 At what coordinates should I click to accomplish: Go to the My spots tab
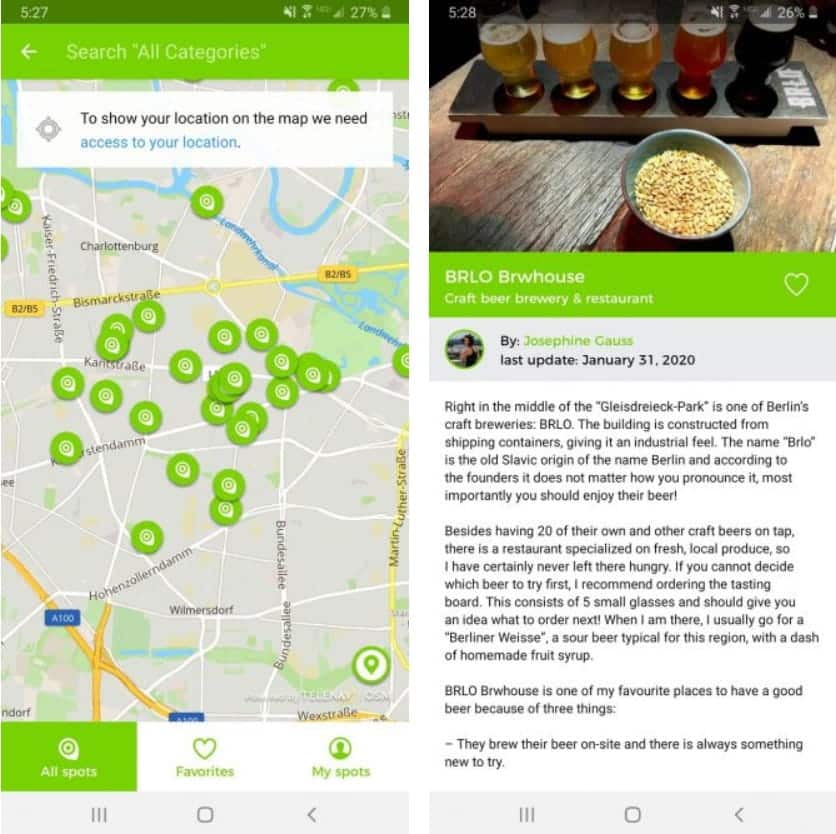click(x=340, y=757)
